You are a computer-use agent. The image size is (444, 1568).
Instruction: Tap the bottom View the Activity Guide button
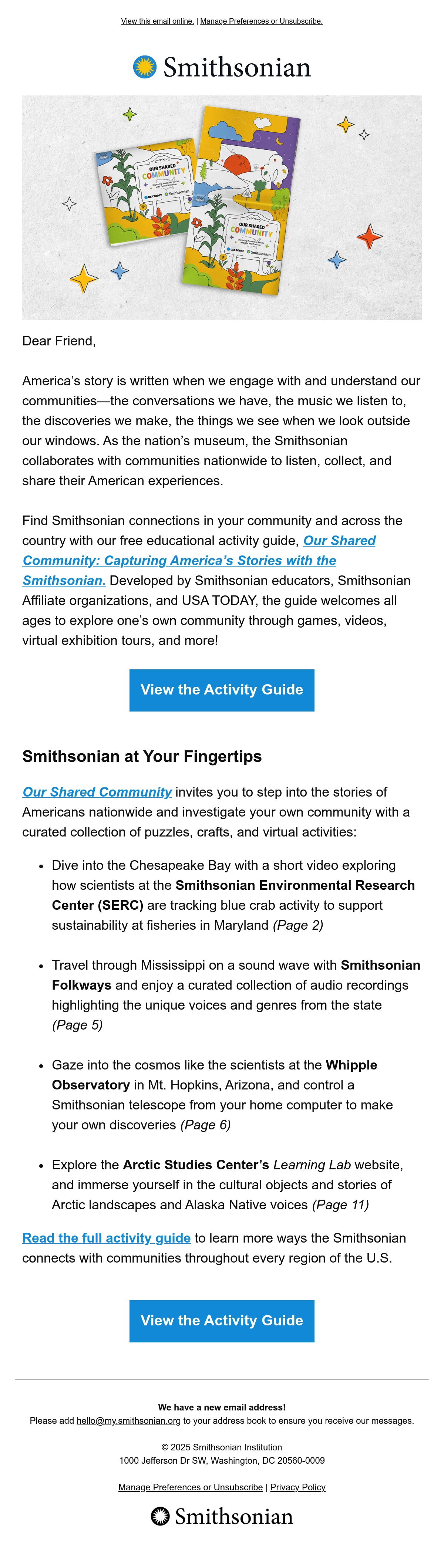point(222,1321)
